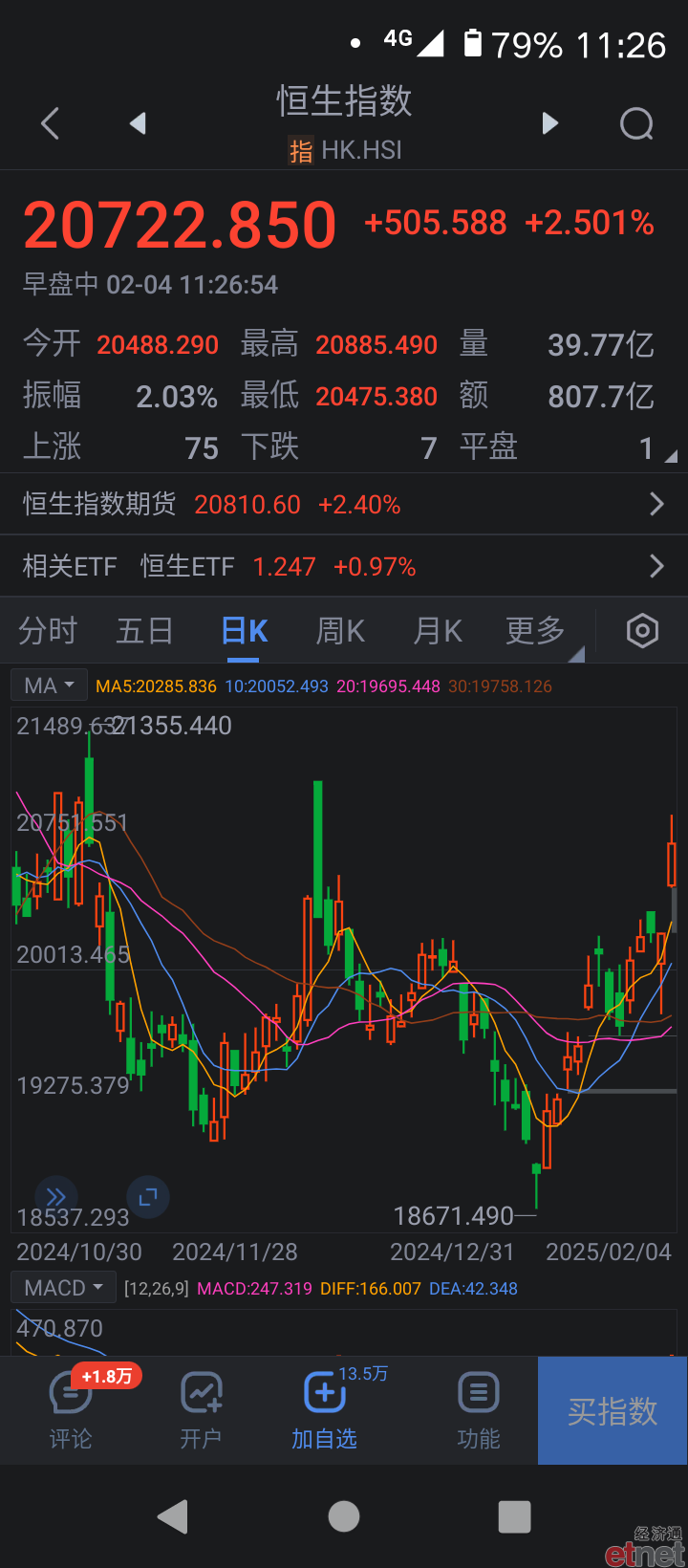Tap the double-arrow icon on the chart
Image resolution: width=688 pixels, height=1568 pixels.
56,1196
